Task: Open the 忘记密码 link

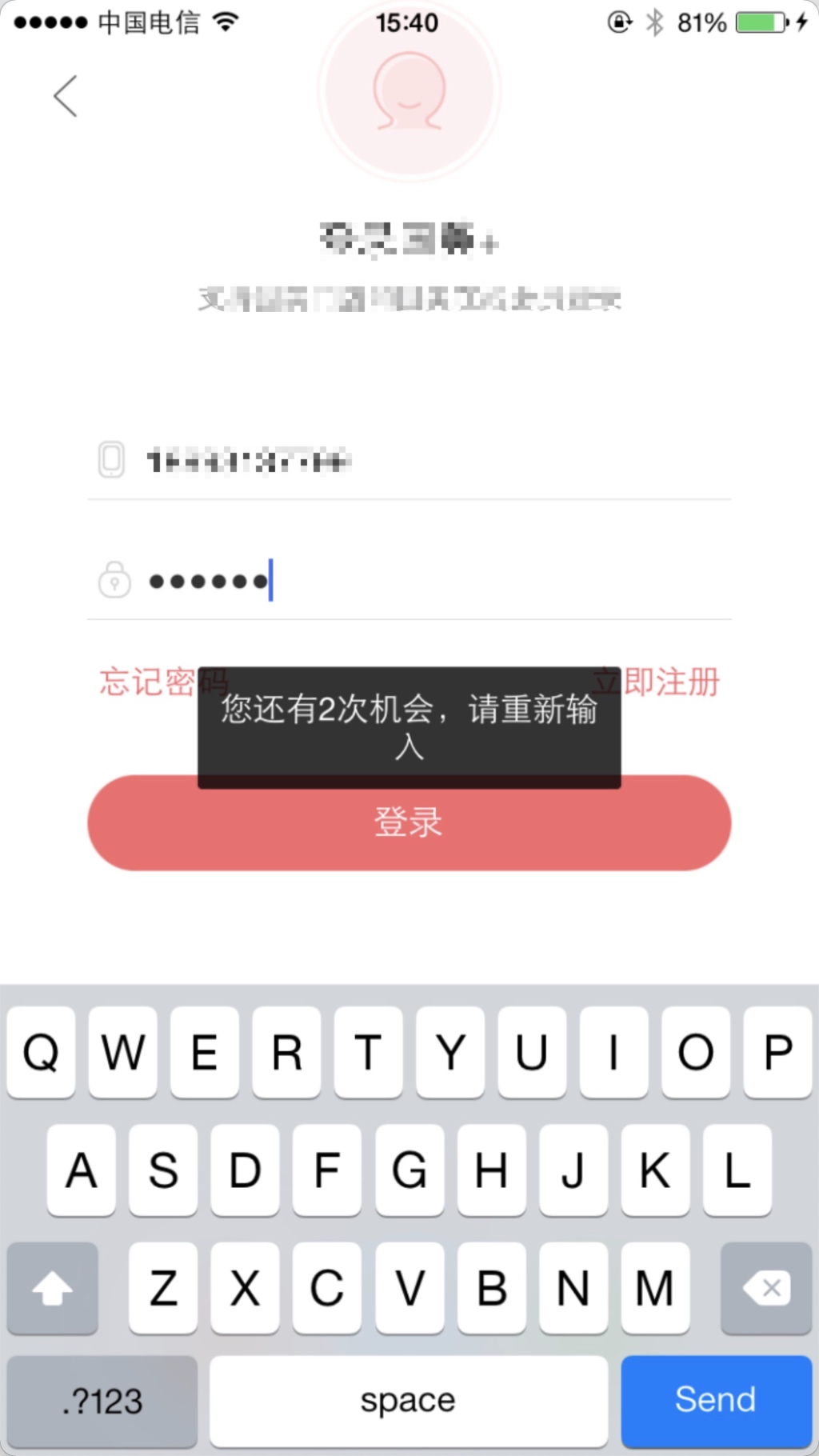Action: coord(148,682)
